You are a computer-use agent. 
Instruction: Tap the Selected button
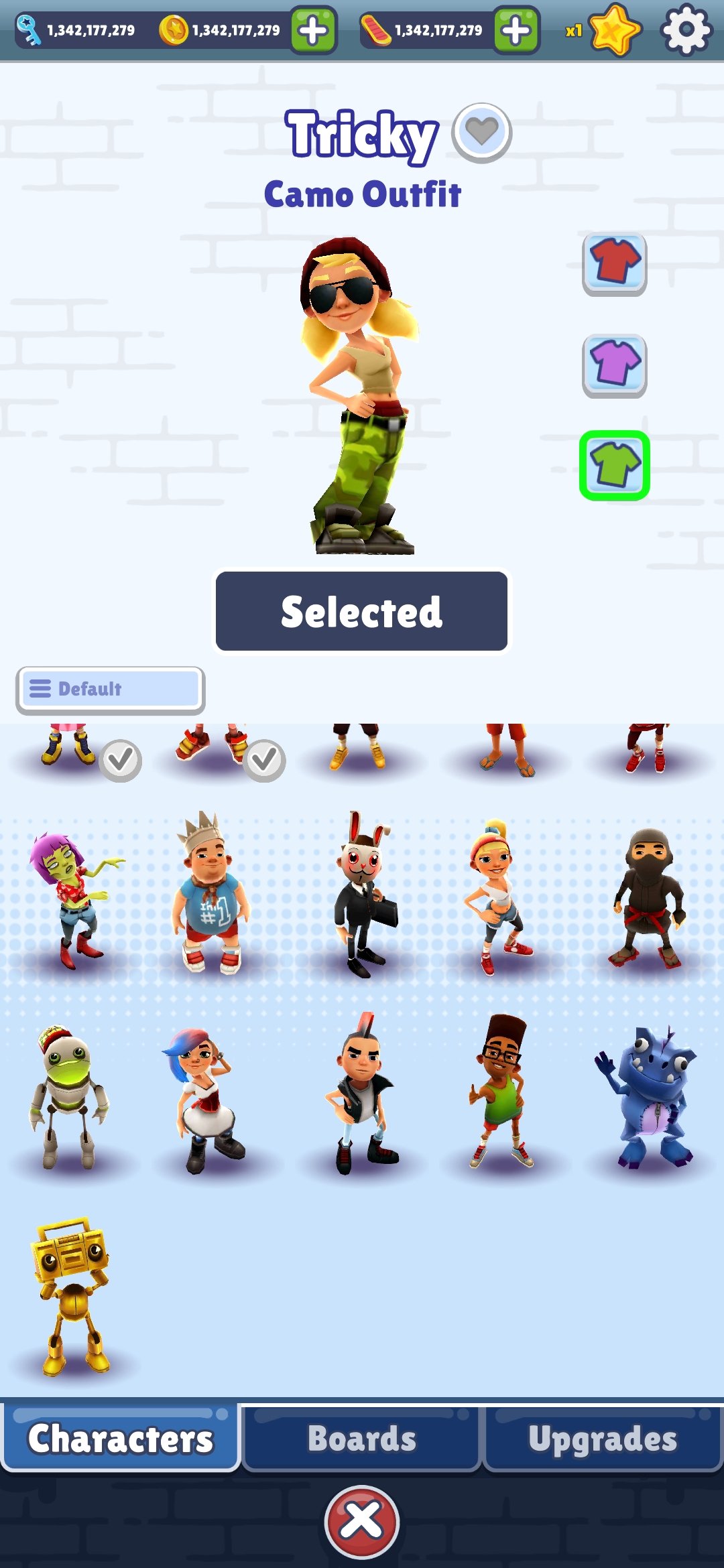(x=361, y=611)
